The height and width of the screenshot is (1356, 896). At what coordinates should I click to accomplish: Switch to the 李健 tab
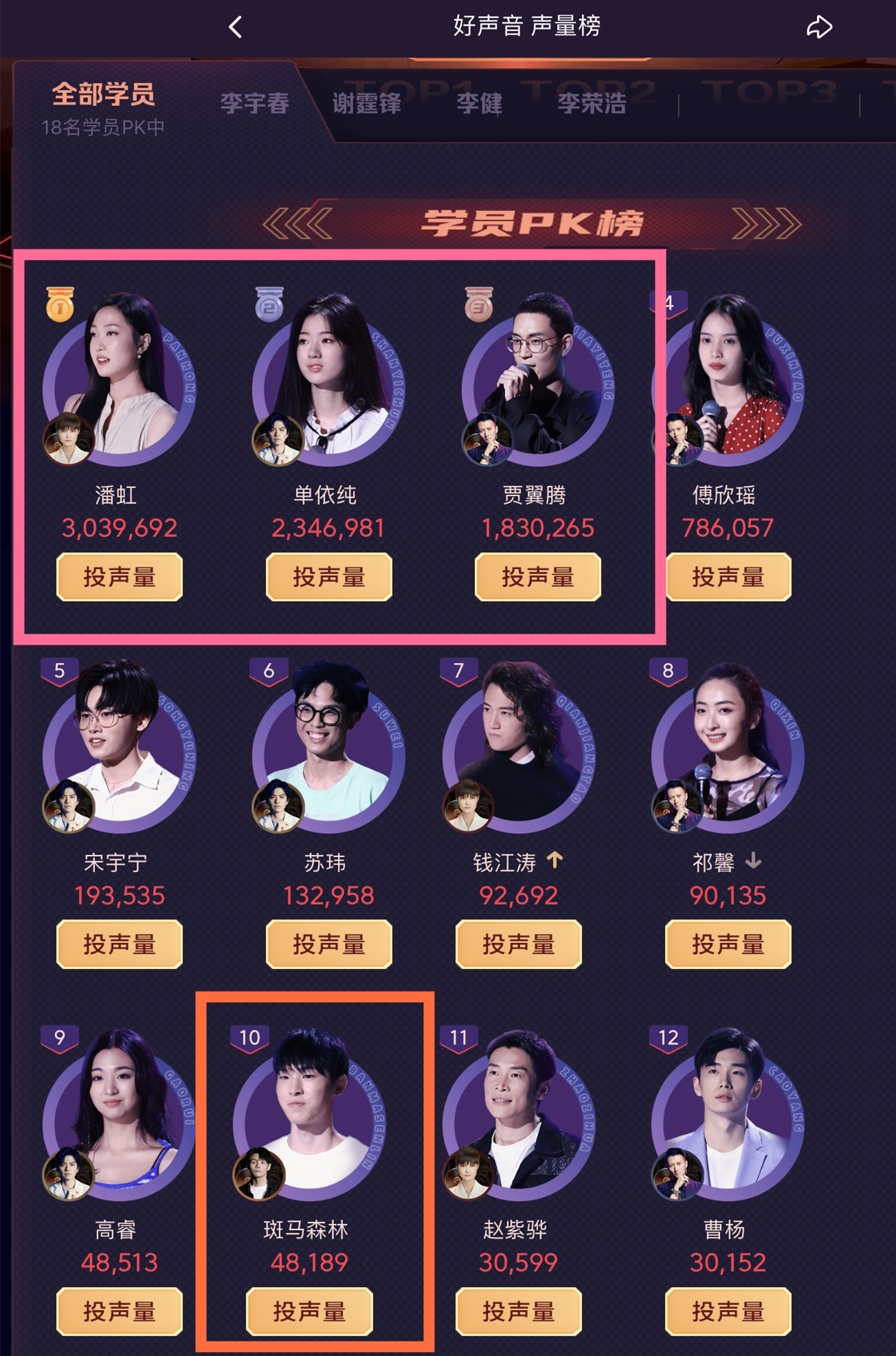pyautogui.click(x=480, y=104)
